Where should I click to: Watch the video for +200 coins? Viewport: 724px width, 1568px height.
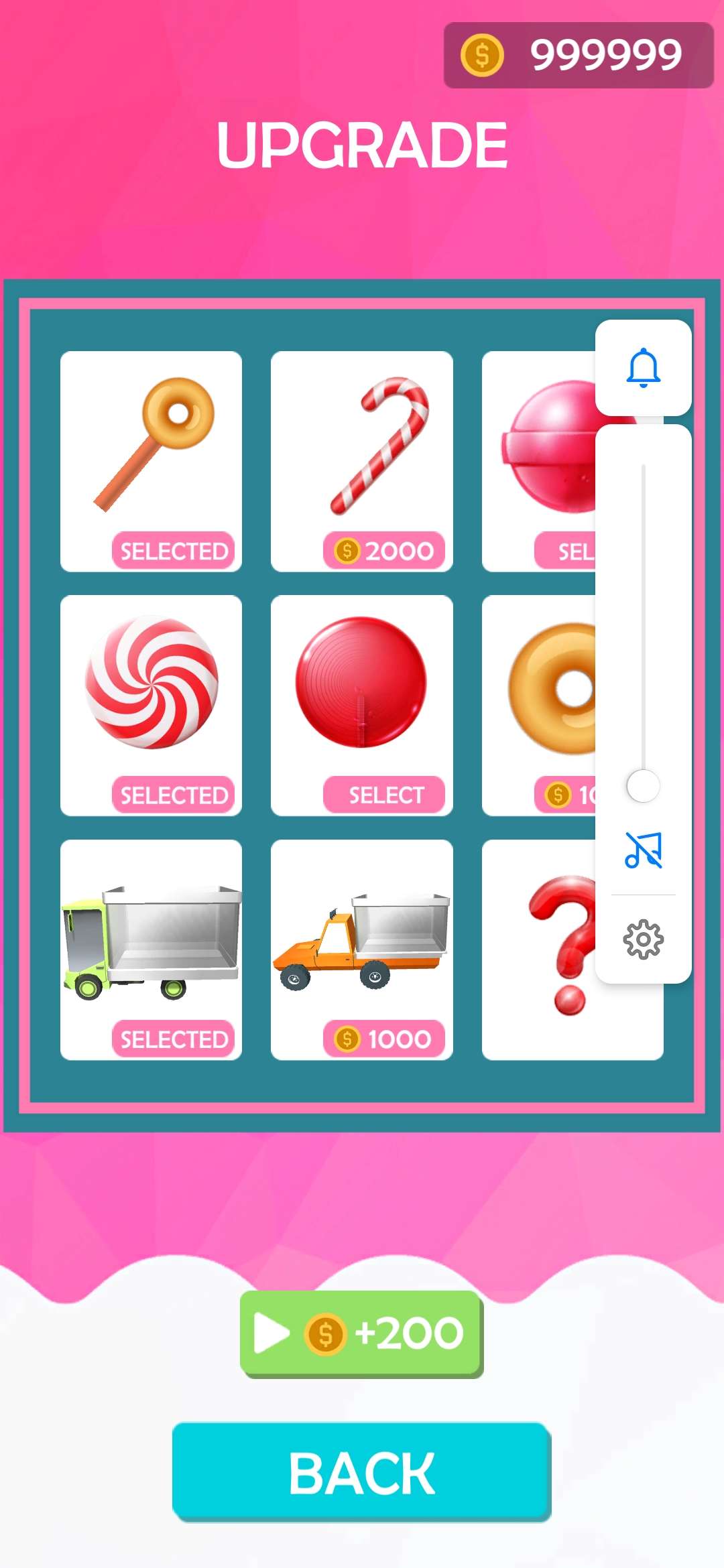coord(361,1332)
